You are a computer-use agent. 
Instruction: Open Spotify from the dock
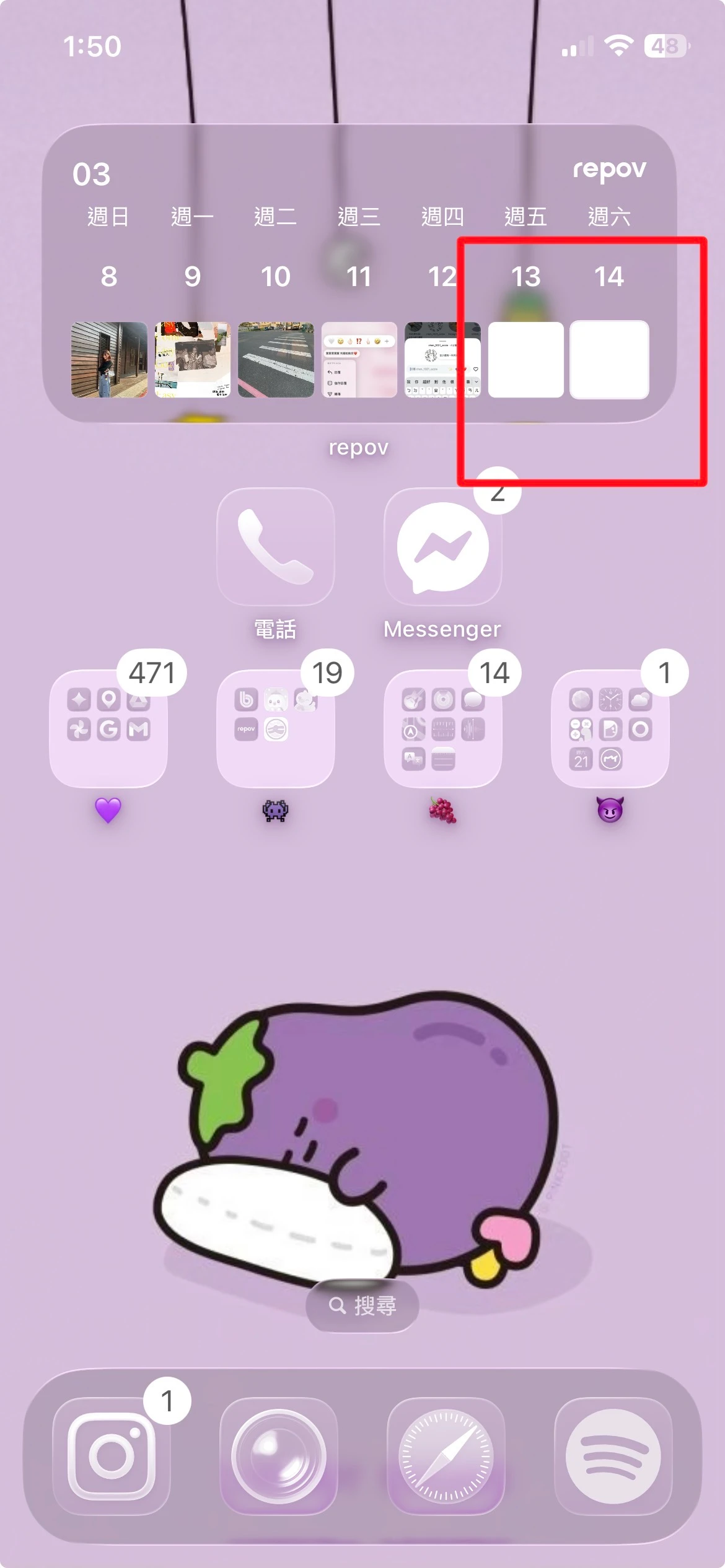tap(613, 1456)
